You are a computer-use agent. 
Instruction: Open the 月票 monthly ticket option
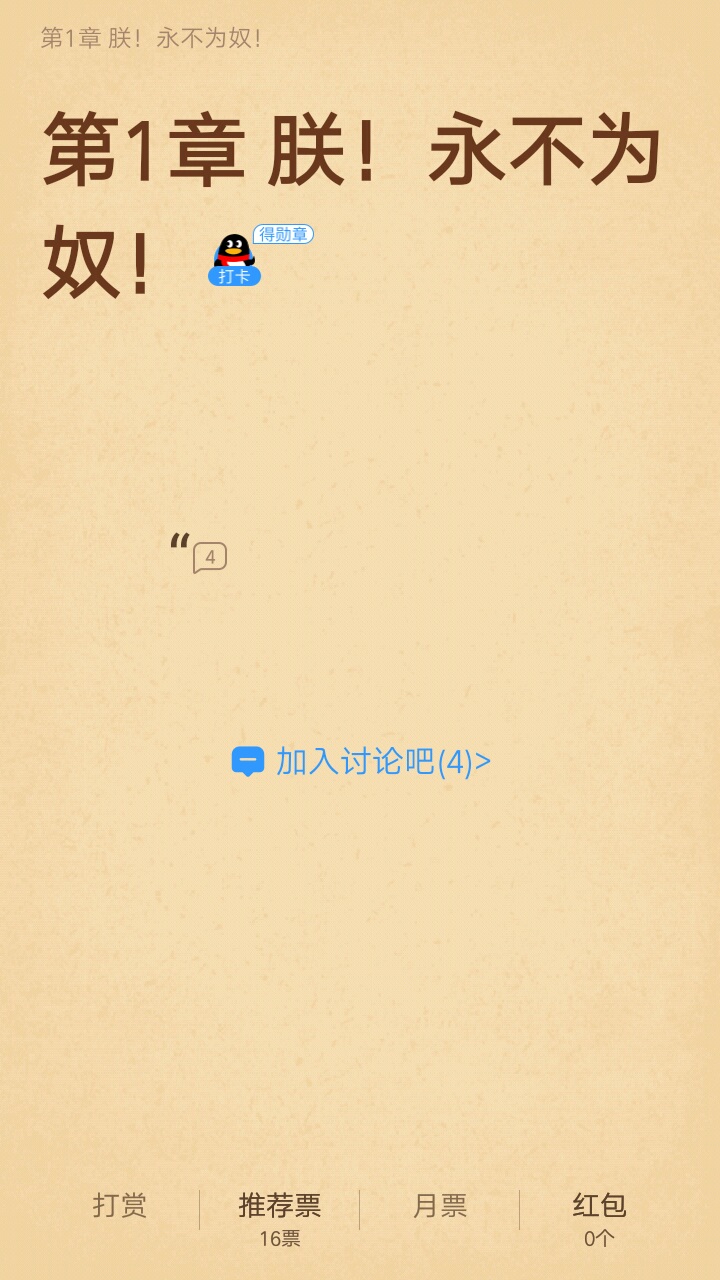[440, 1206]
